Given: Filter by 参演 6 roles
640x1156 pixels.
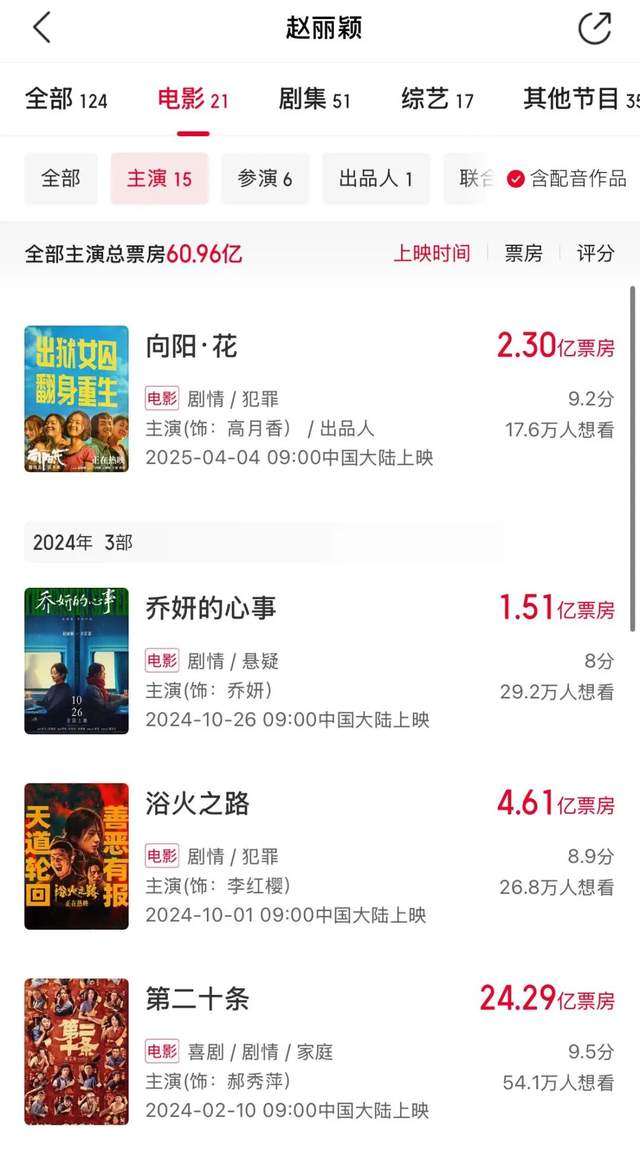Looking at the screenshot, I should tap(265, 179).
